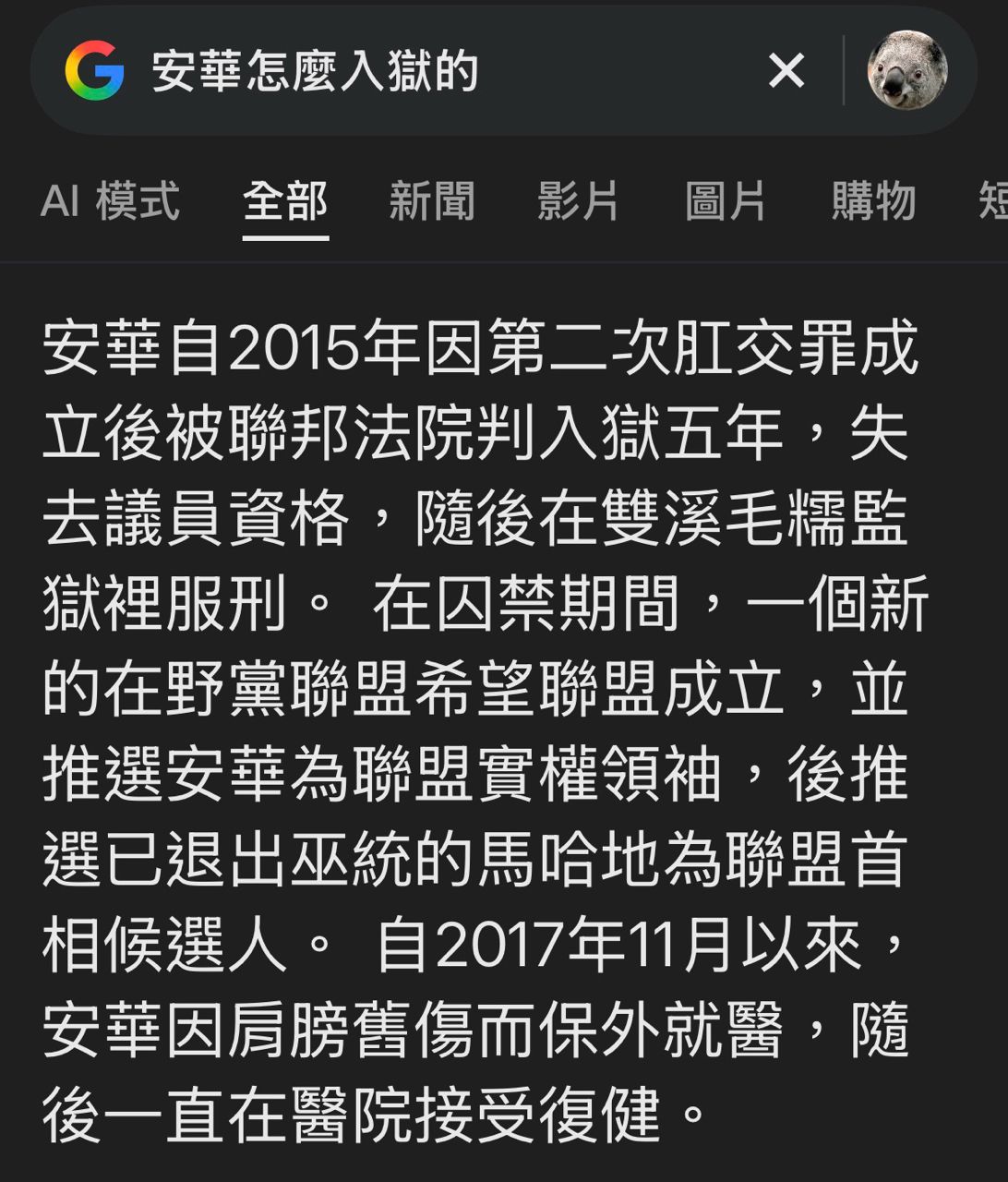Switch to the 新聞 tab

click(x=431, y=201)
